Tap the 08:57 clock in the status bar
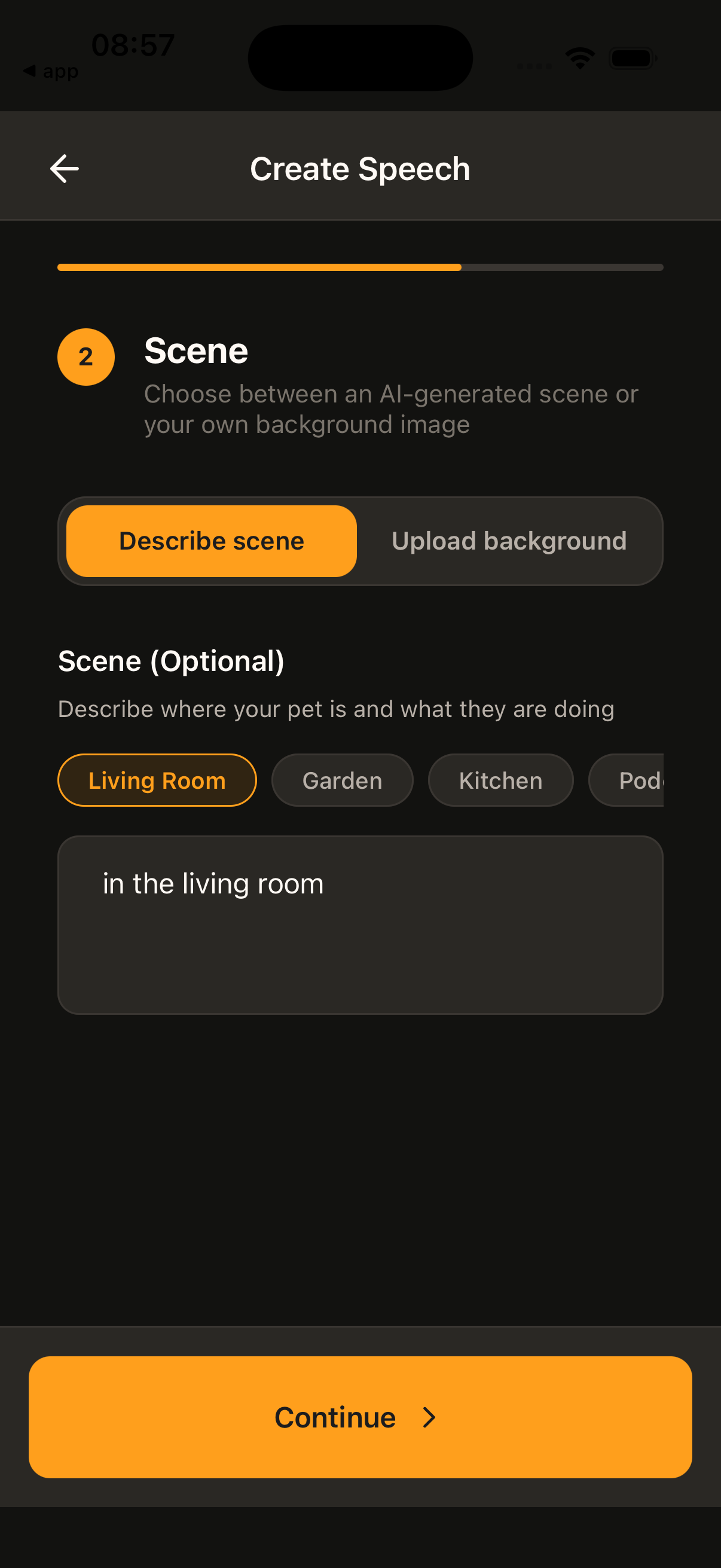This screenshot has width=721, height=1568. (x=133, y=44)
